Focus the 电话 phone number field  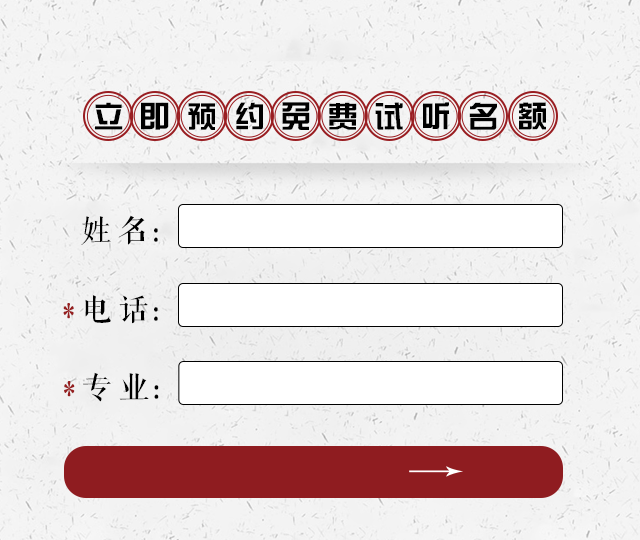[x=370, y=305]
